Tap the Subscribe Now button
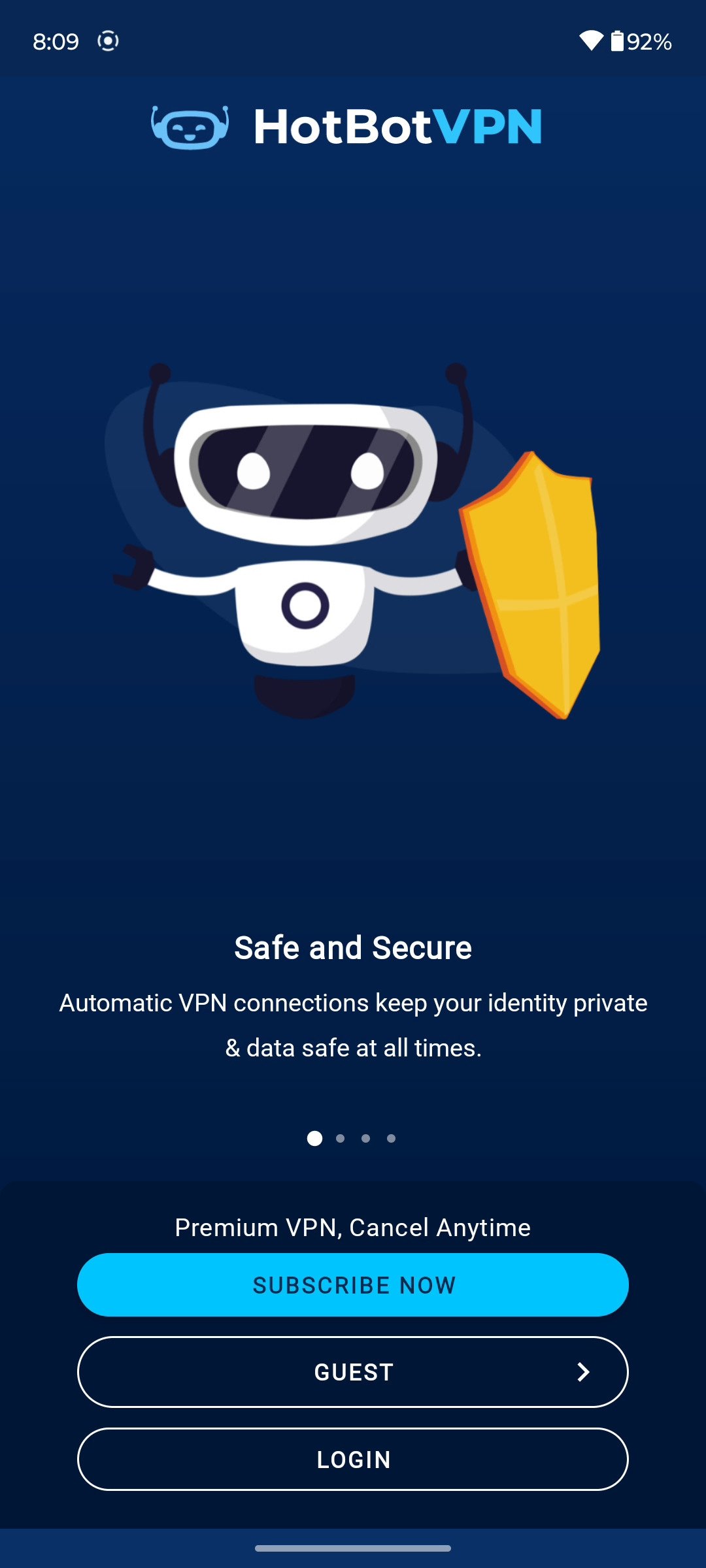 pyautogui.click(x=353, y=1284)
